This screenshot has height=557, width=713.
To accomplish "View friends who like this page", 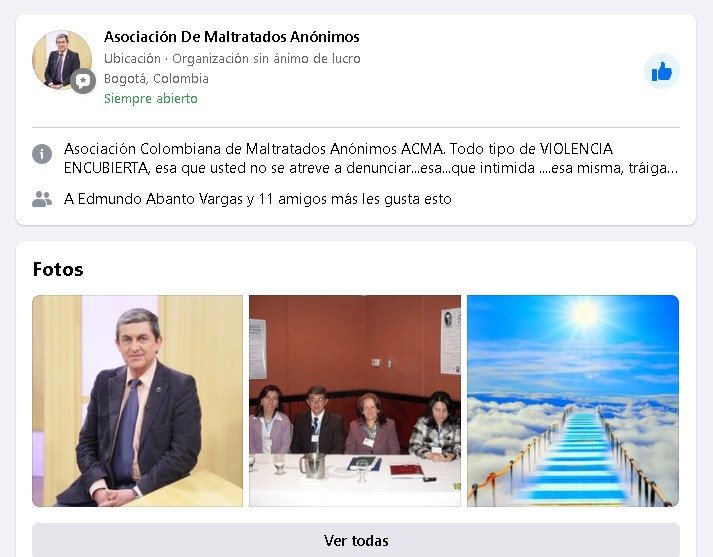I will [257, 199].
